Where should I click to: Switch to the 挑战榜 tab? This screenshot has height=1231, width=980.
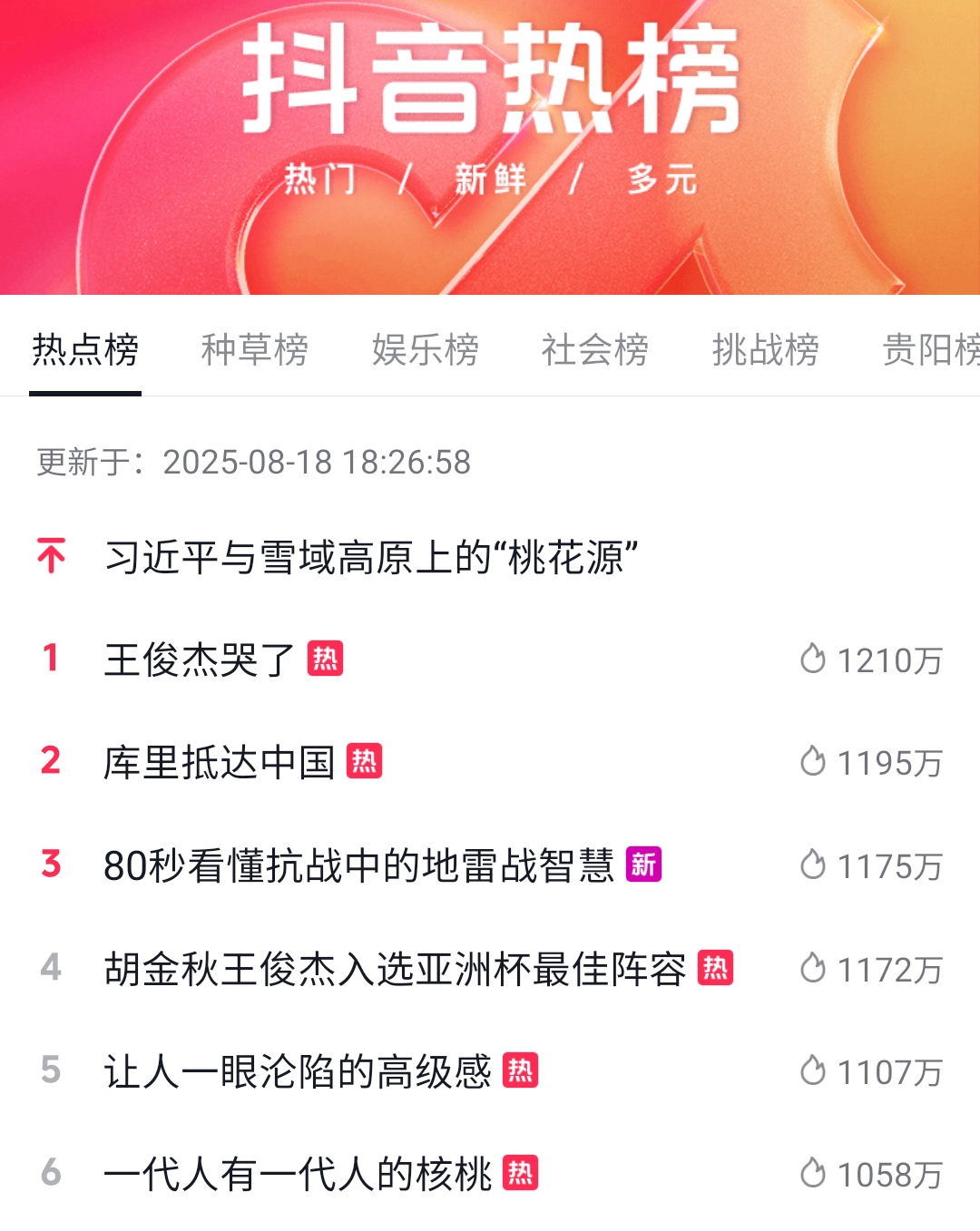[x=765, y=350]
